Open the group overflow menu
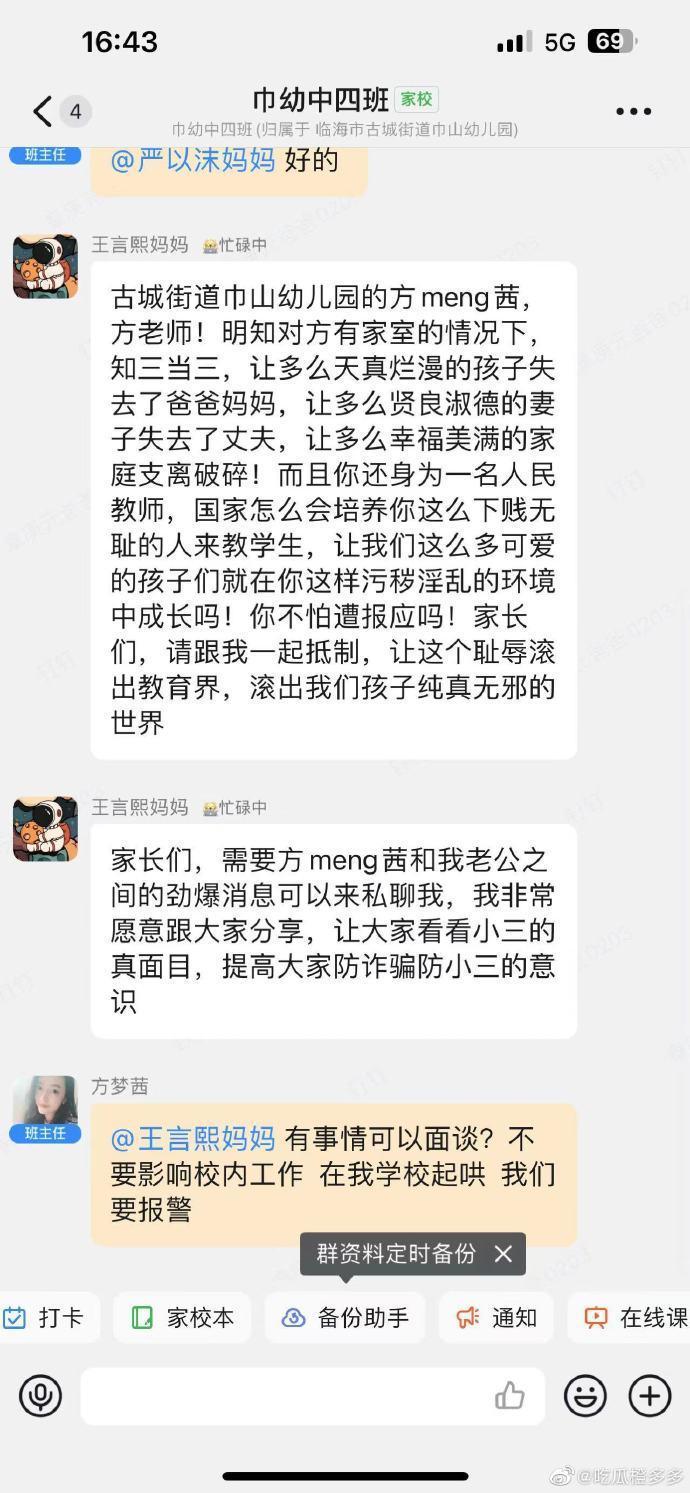 click(633, 111)
